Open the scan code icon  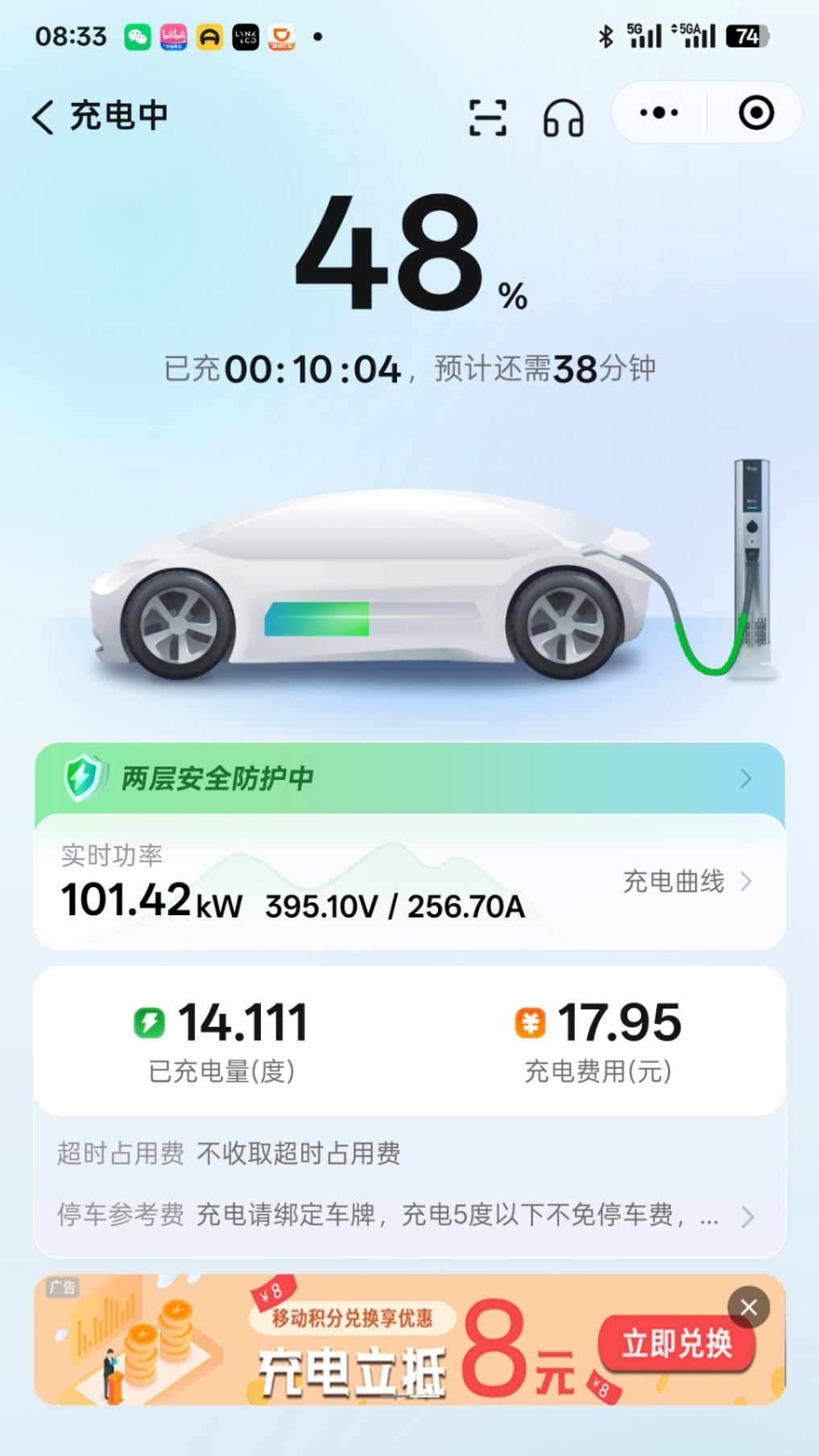487,118
